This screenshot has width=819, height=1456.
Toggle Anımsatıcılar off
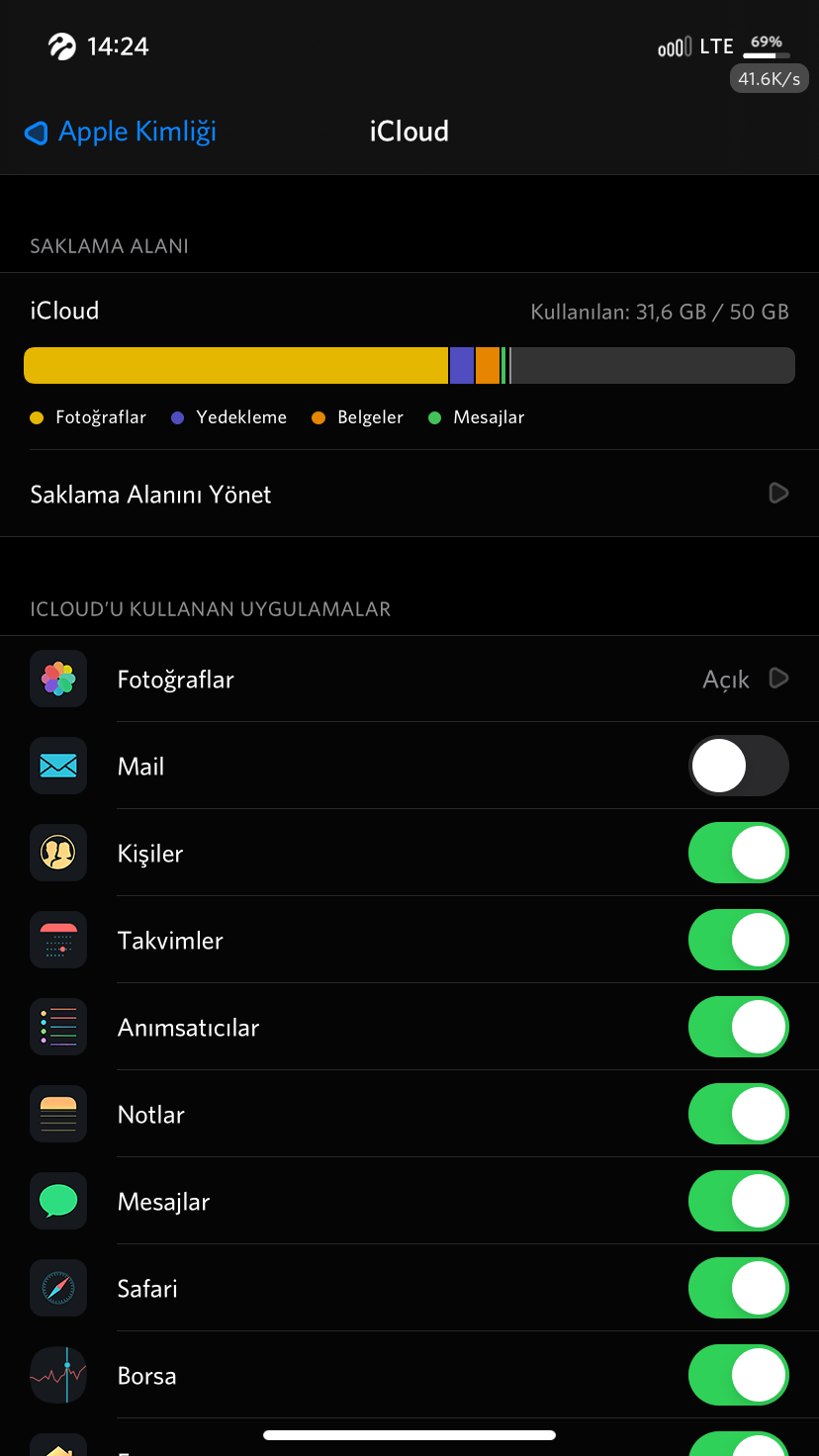pyautogui.click(x=738, y=1028)
